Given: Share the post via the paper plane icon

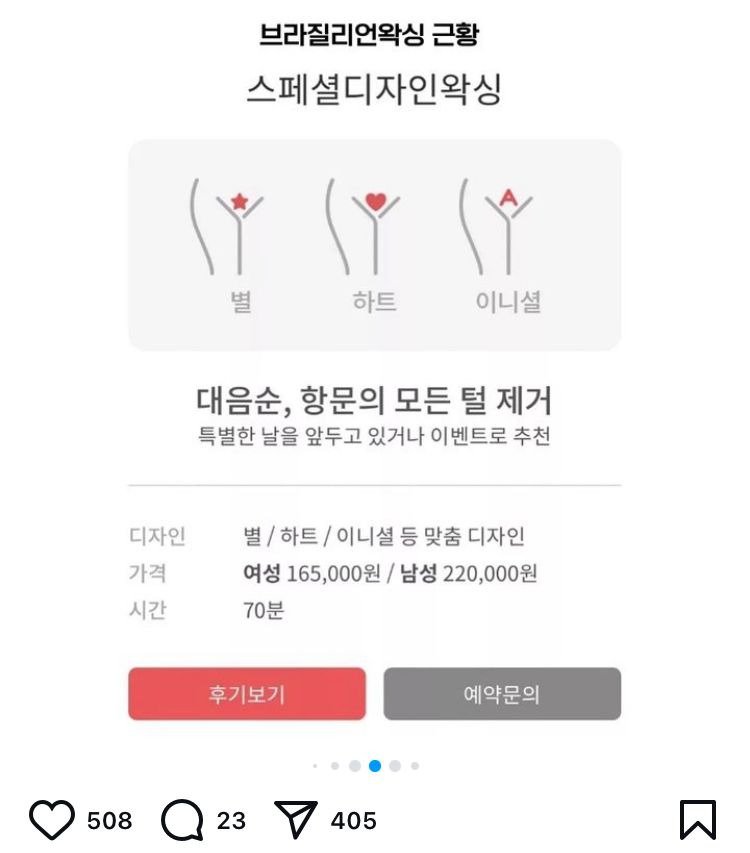Looking at the screenshot, I should [x=295, y=818].
